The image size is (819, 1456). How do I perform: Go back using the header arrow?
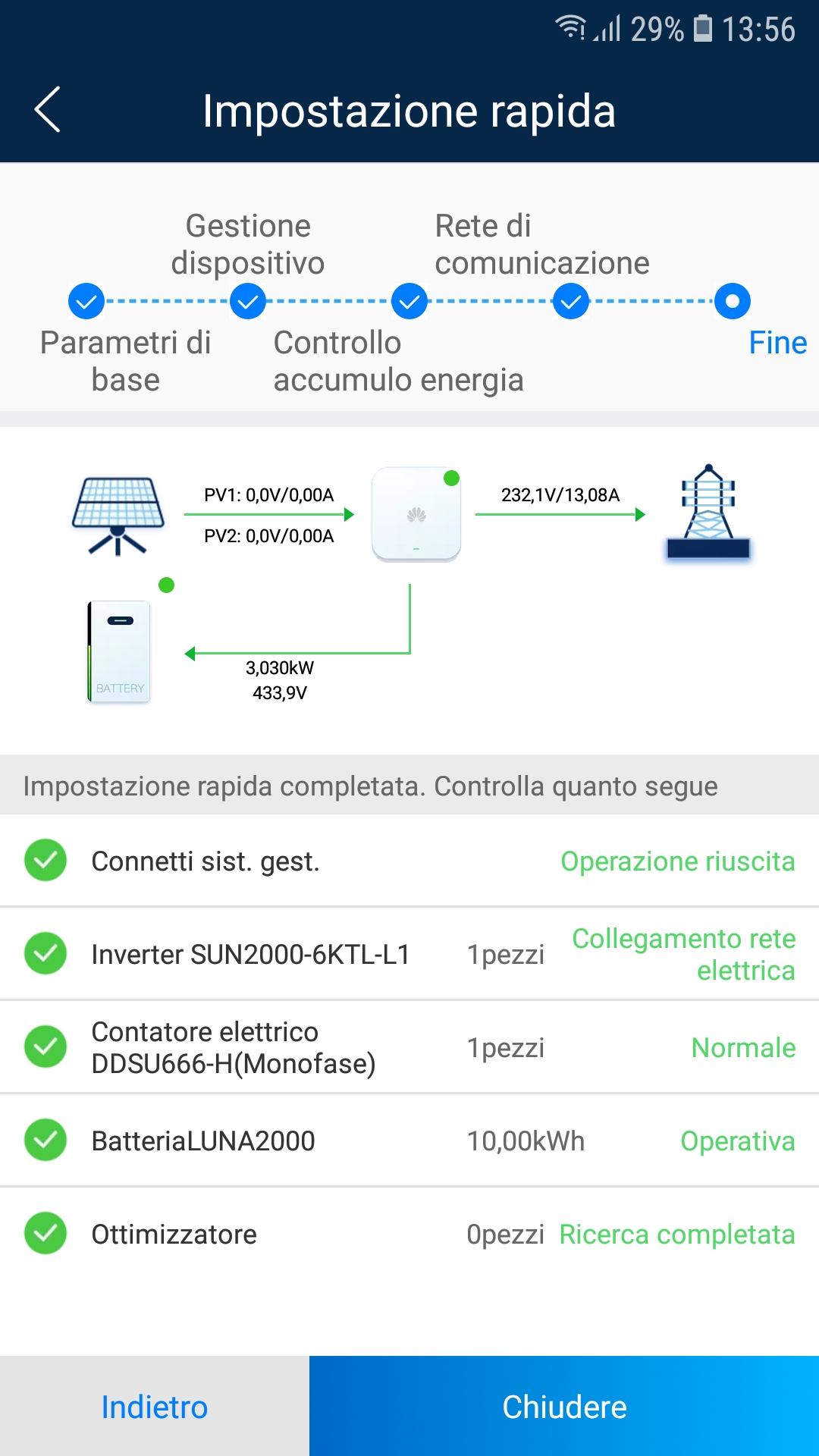[48, 110]
